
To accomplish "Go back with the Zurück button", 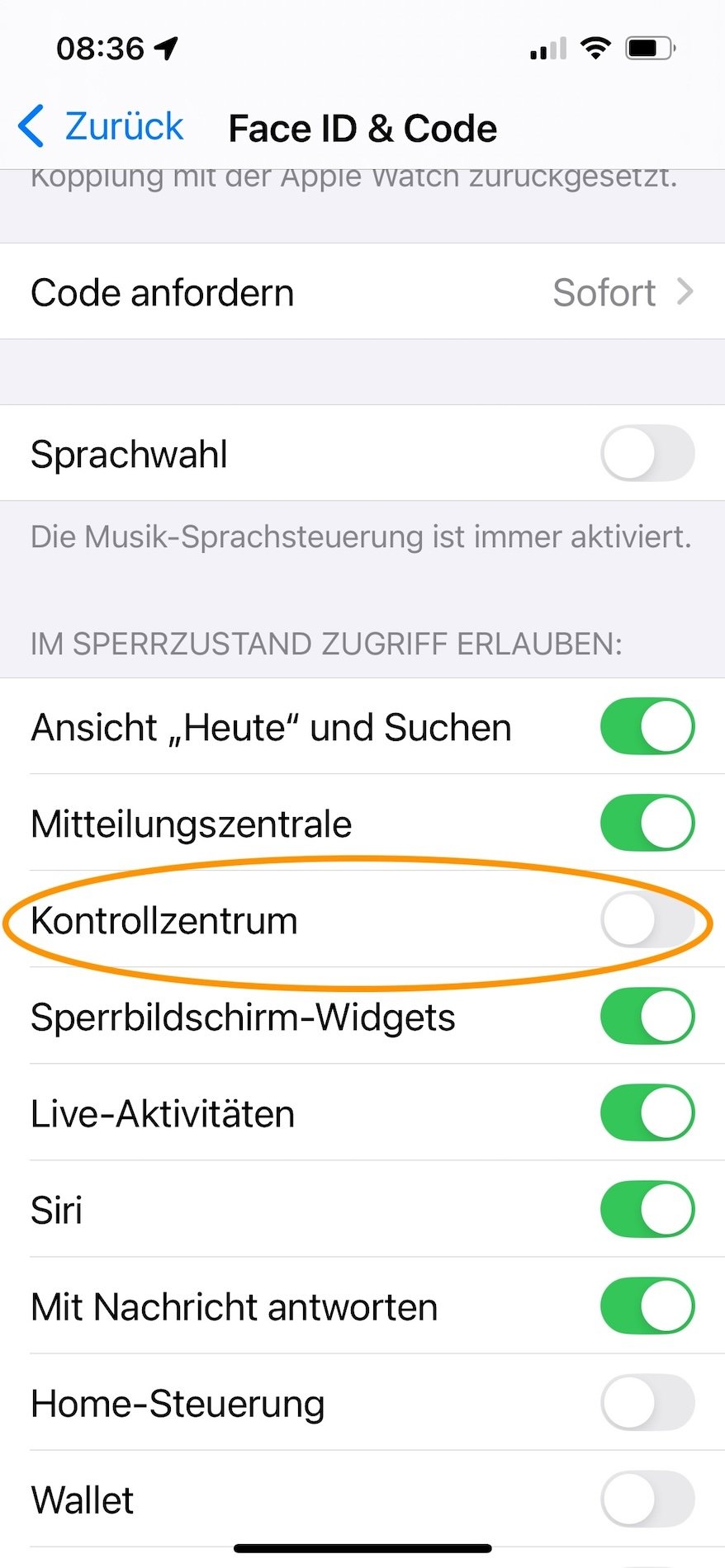I will (101, 127).
